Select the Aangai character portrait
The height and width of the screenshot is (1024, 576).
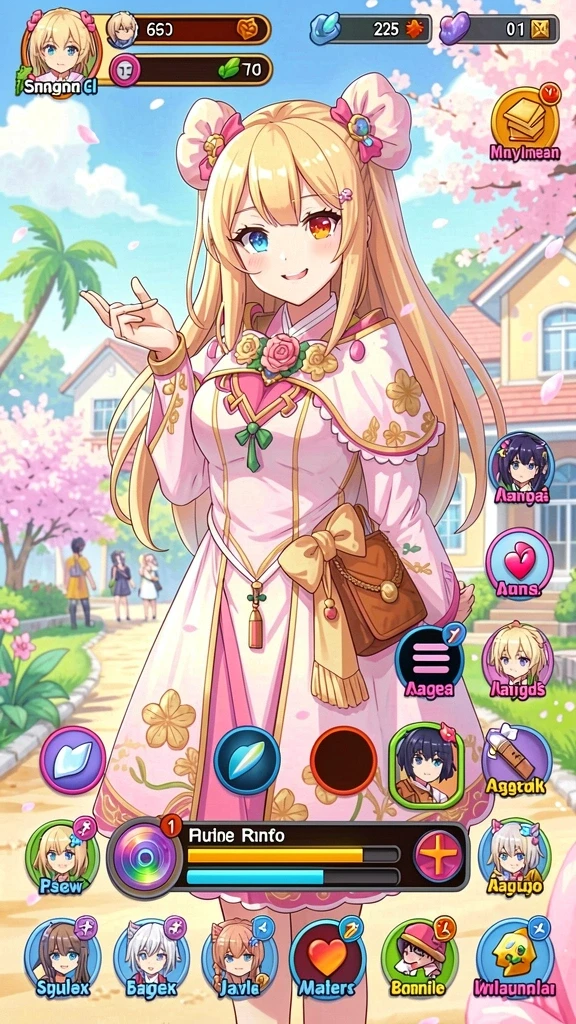click(520, 466)
